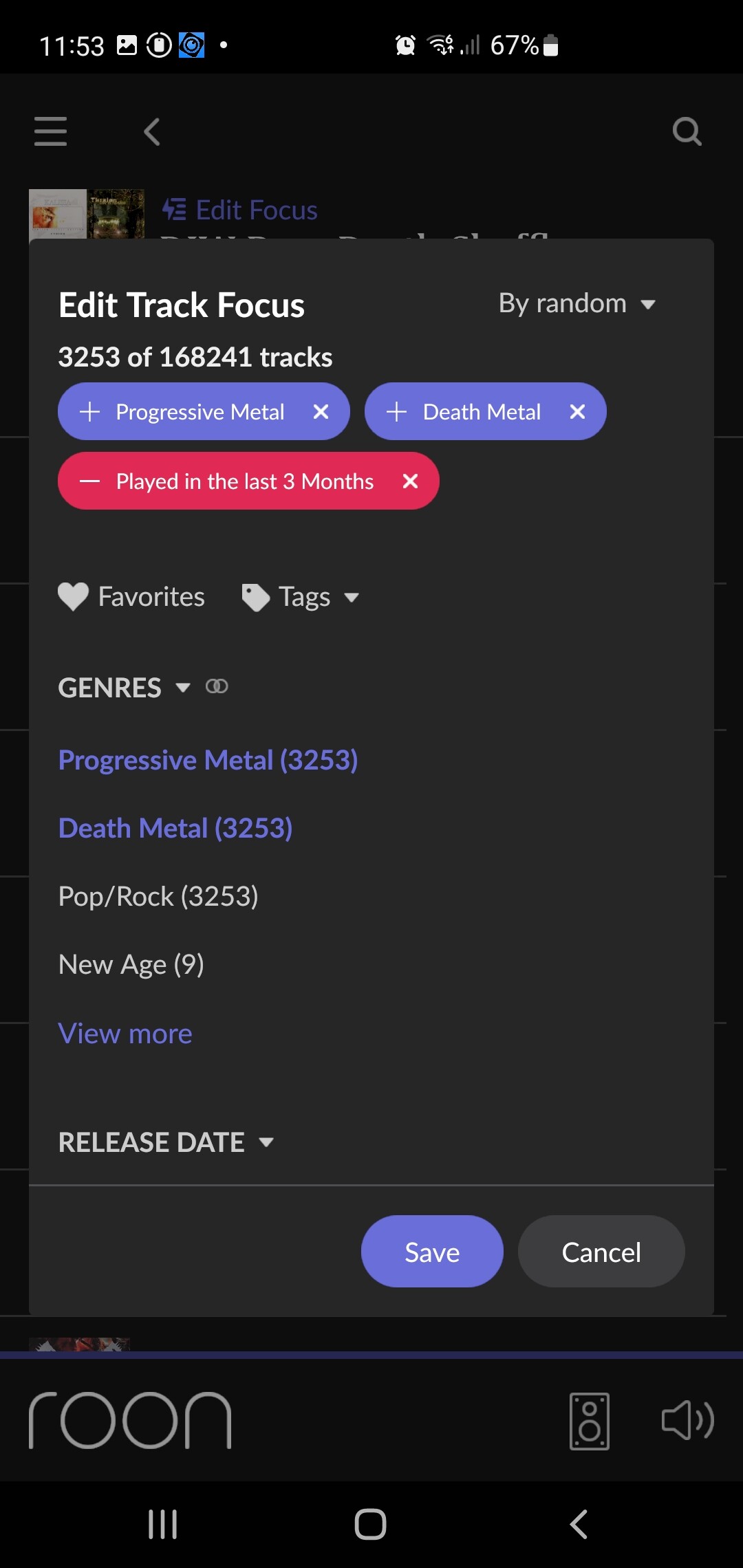Expand the RELEASE DATE section
Screen dimensions: 743x1568
[165, 1142]
